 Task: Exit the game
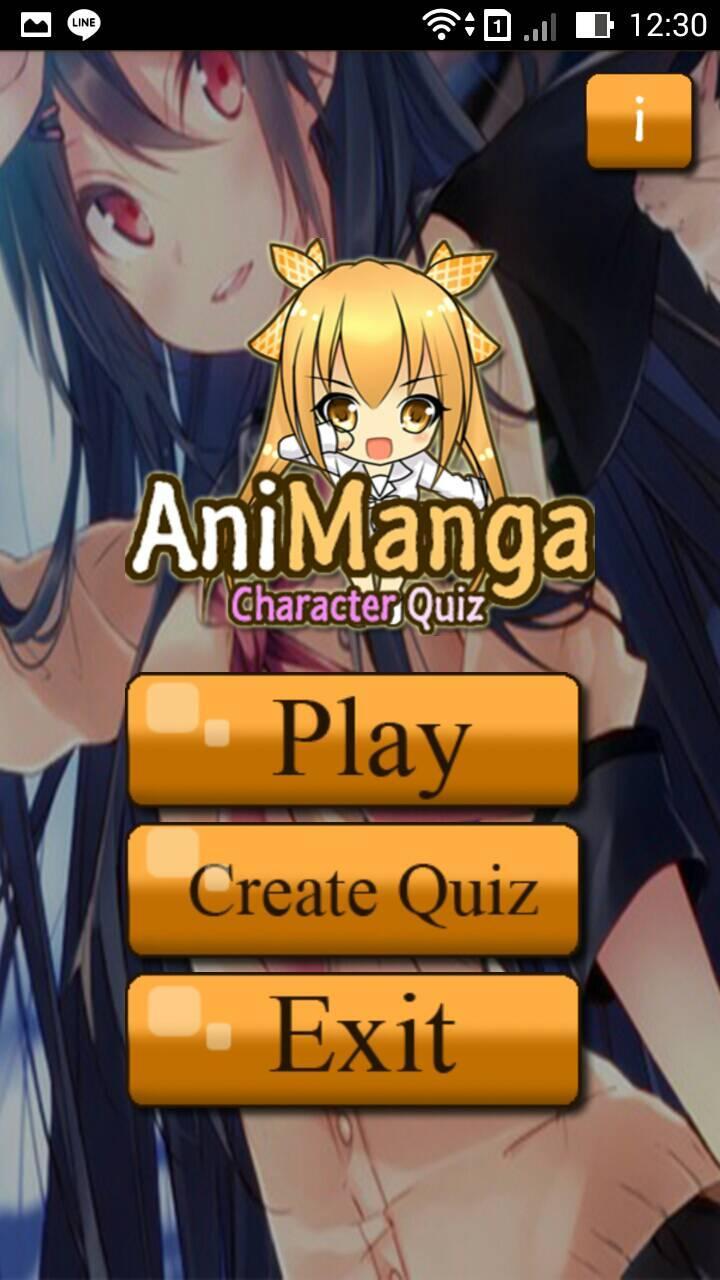tap(354, 1040)
